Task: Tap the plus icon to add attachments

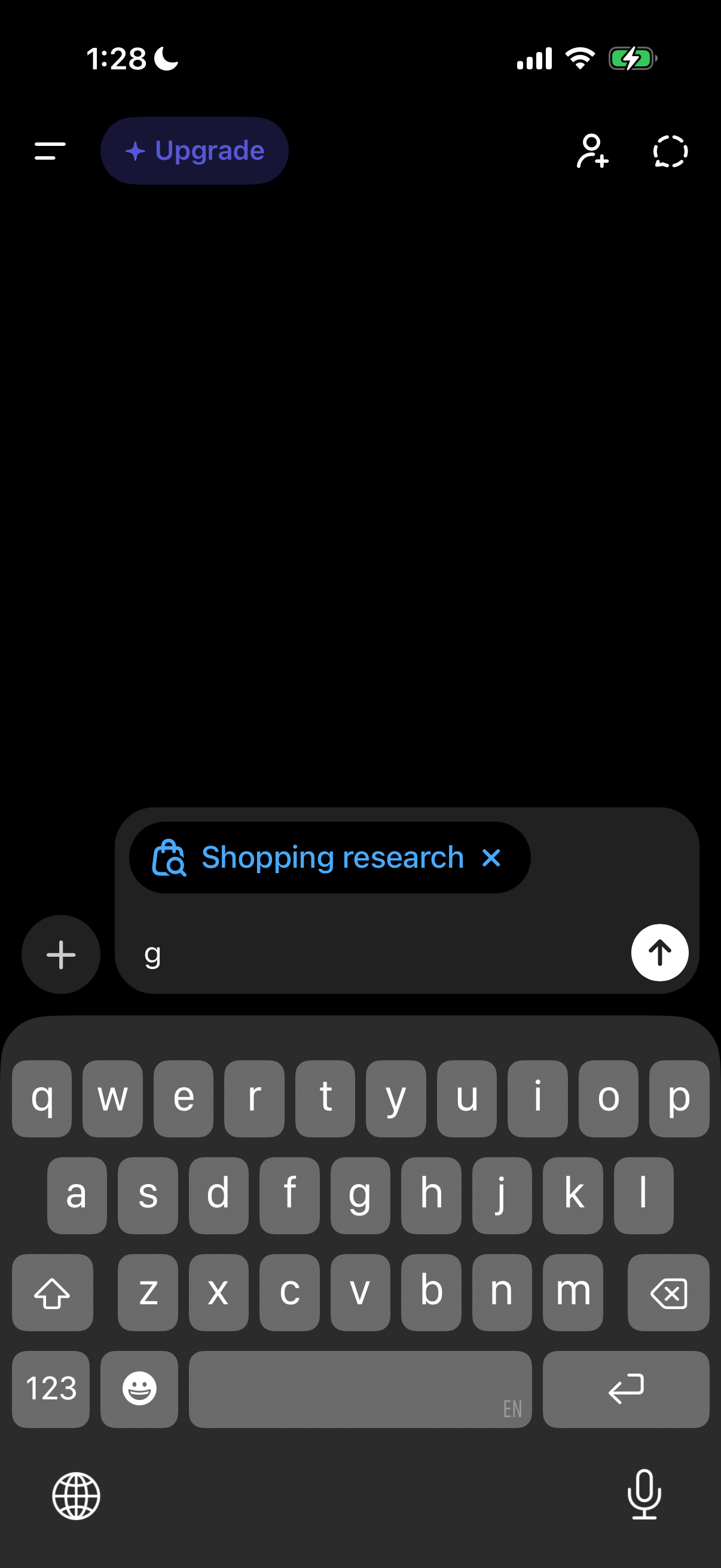Action: point(60,953)
